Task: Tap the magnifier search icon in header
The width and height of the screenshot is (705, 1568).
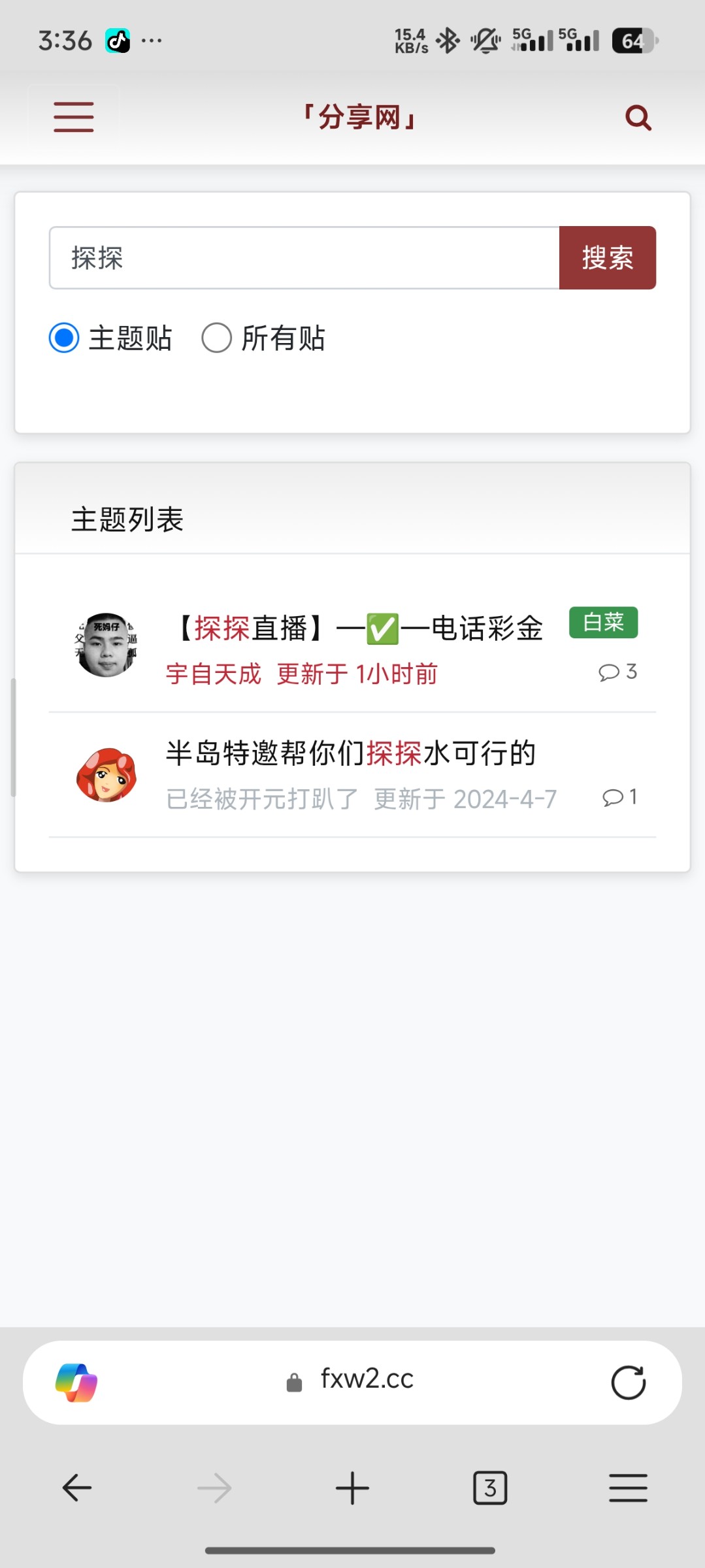Action: [638, 118]
